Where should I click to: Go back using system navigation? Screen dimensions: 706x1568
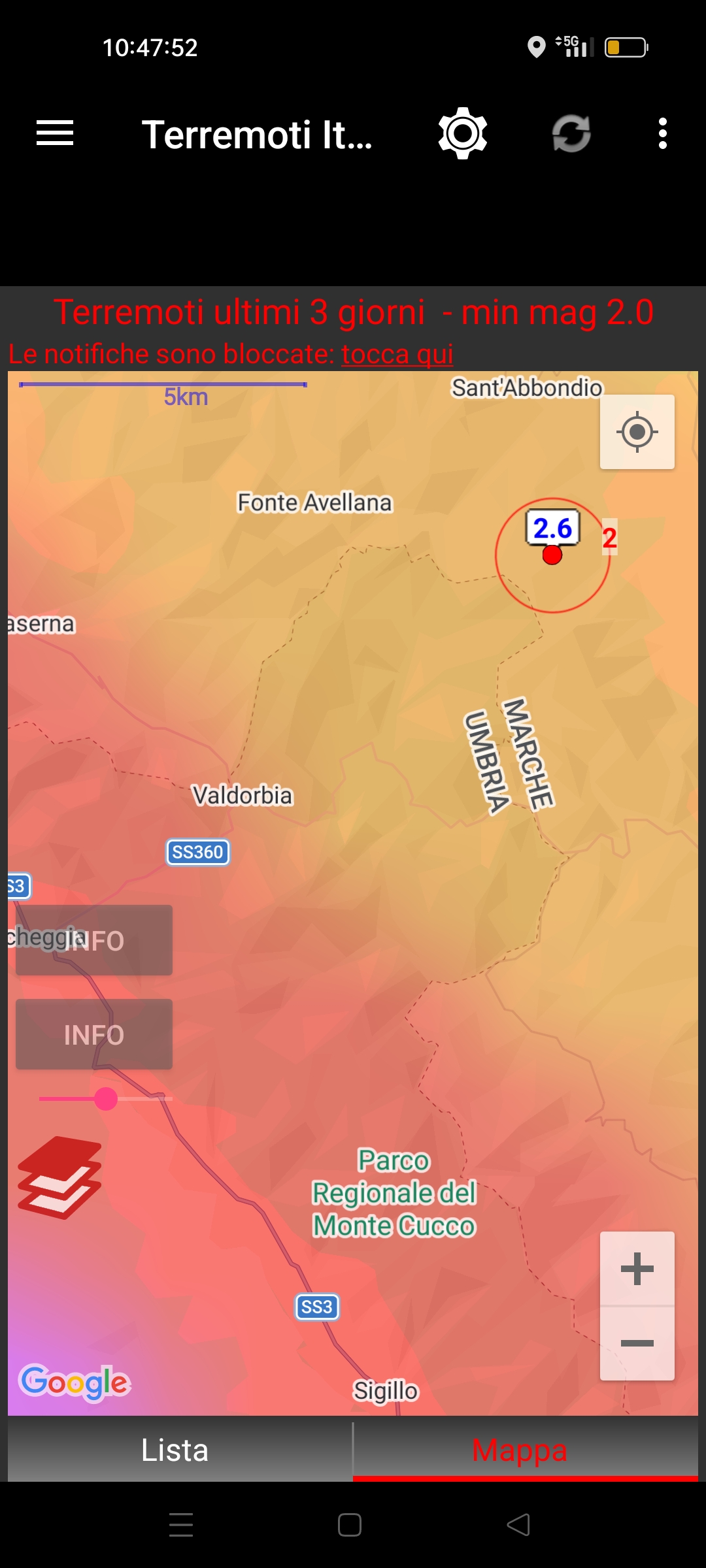pyautogui.click(x=518, y=1525)
